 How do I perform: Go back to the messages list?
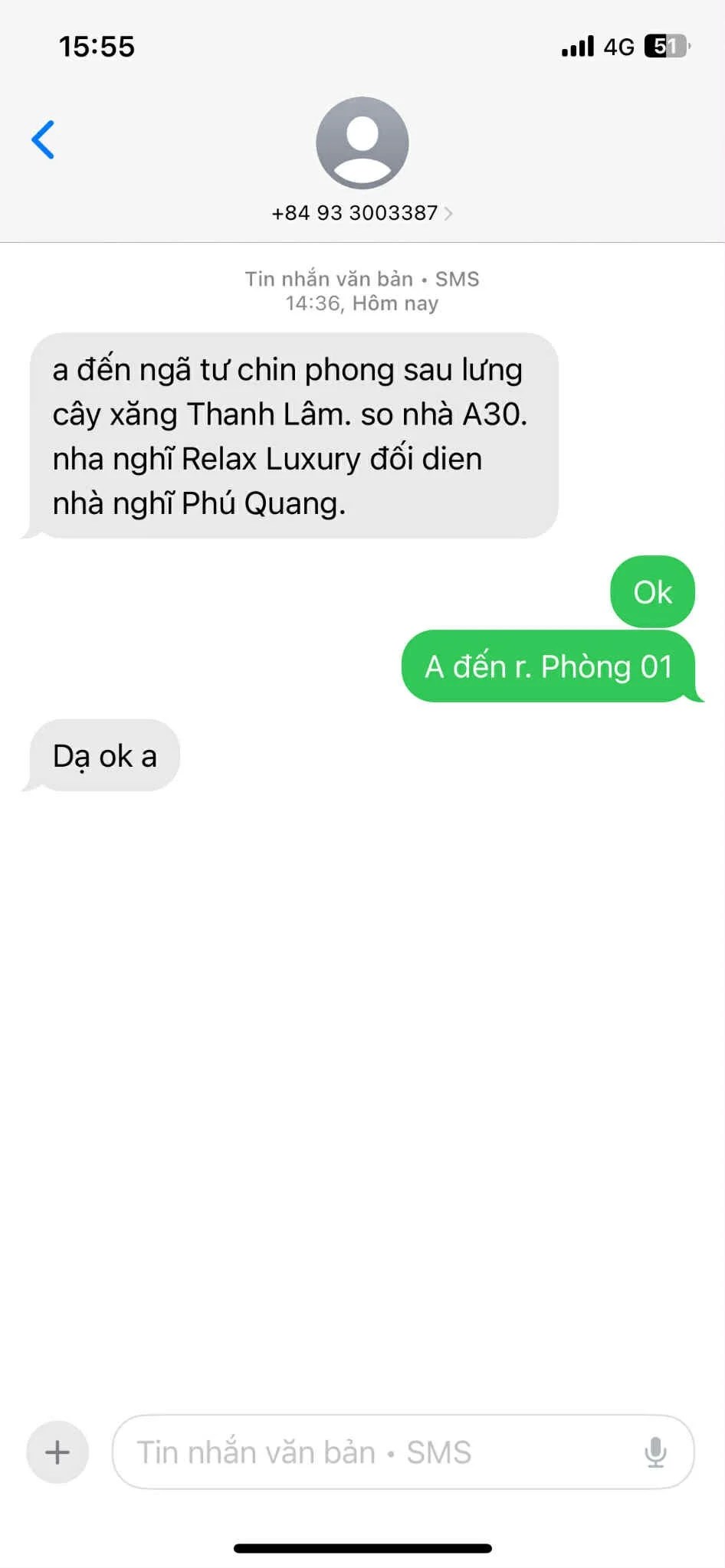coord(44,139)
